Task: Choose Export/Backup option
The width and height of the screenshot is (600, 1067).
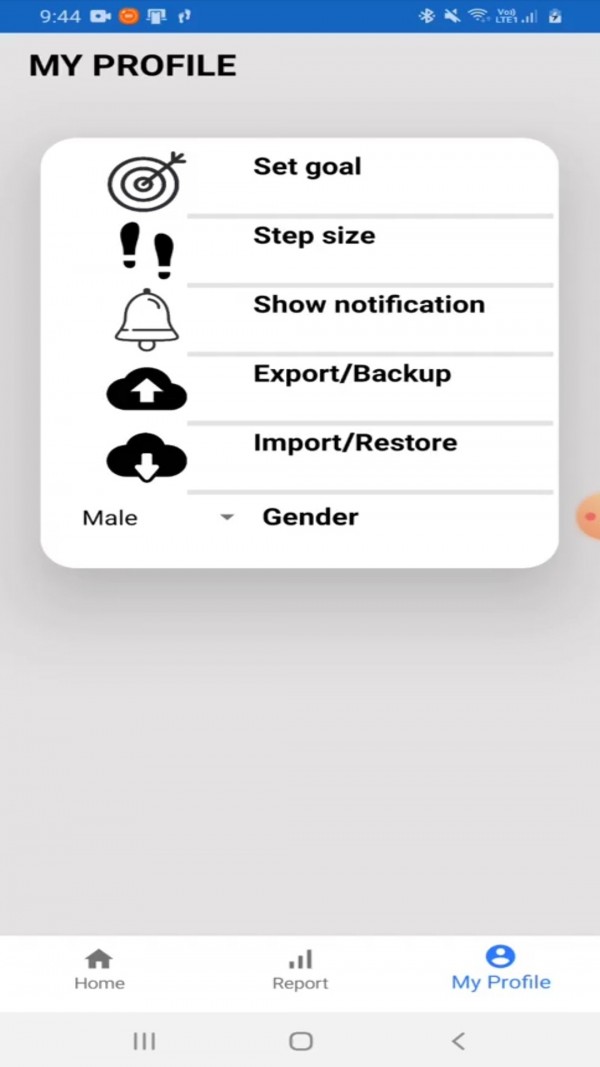Action: pos(352,374)
